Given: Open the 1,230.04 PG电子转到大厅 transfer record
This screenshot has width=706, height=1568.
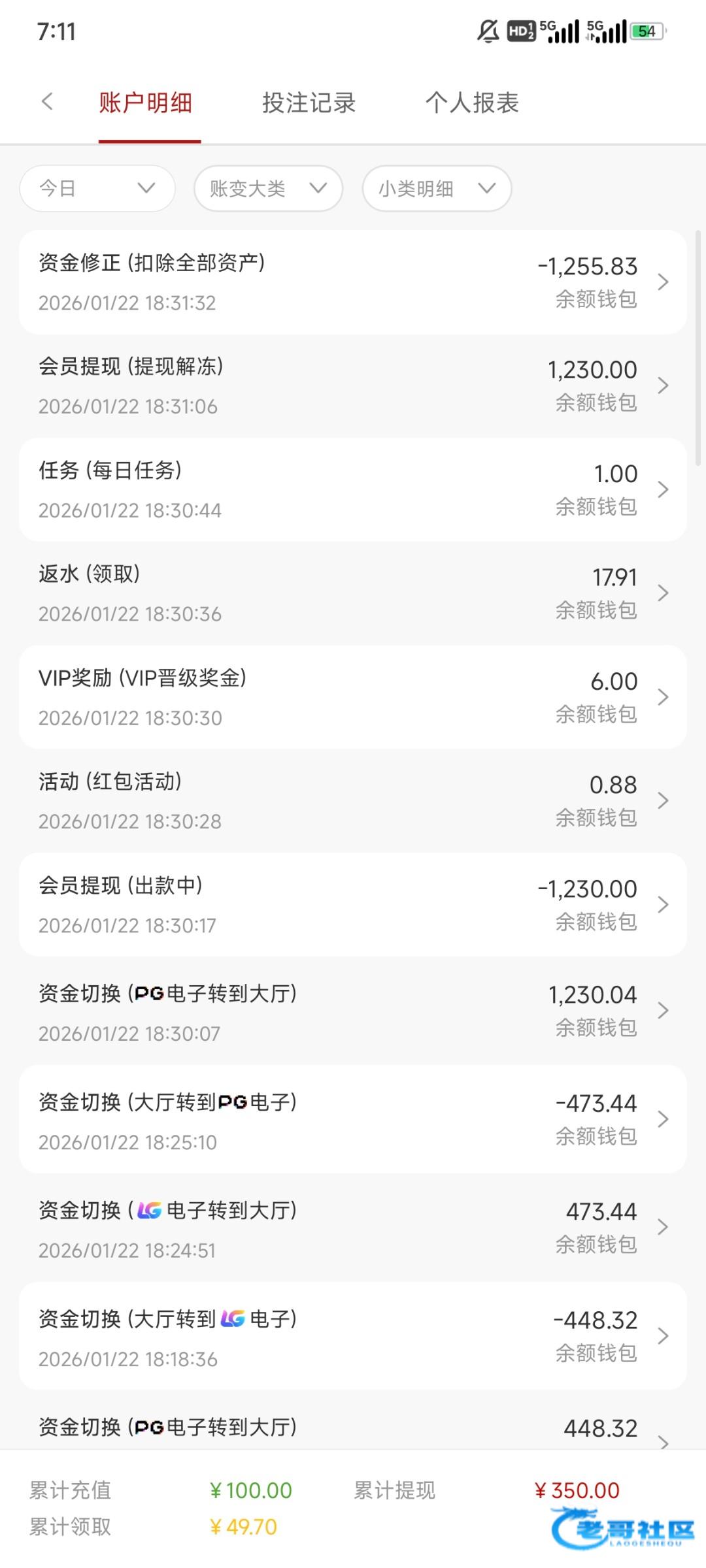Looking at the screenshot, I should 353,1011.
